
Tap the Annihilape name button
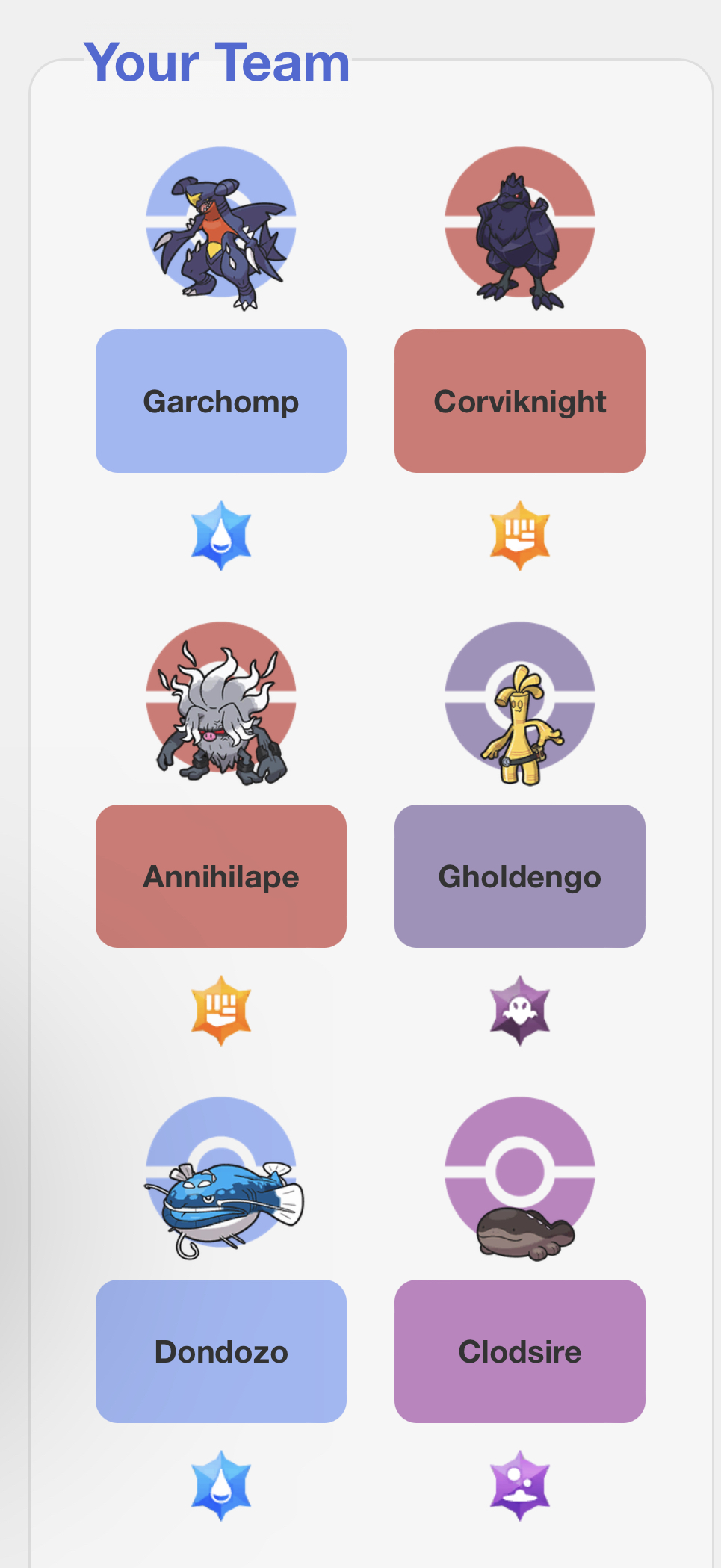coord(220,876)
